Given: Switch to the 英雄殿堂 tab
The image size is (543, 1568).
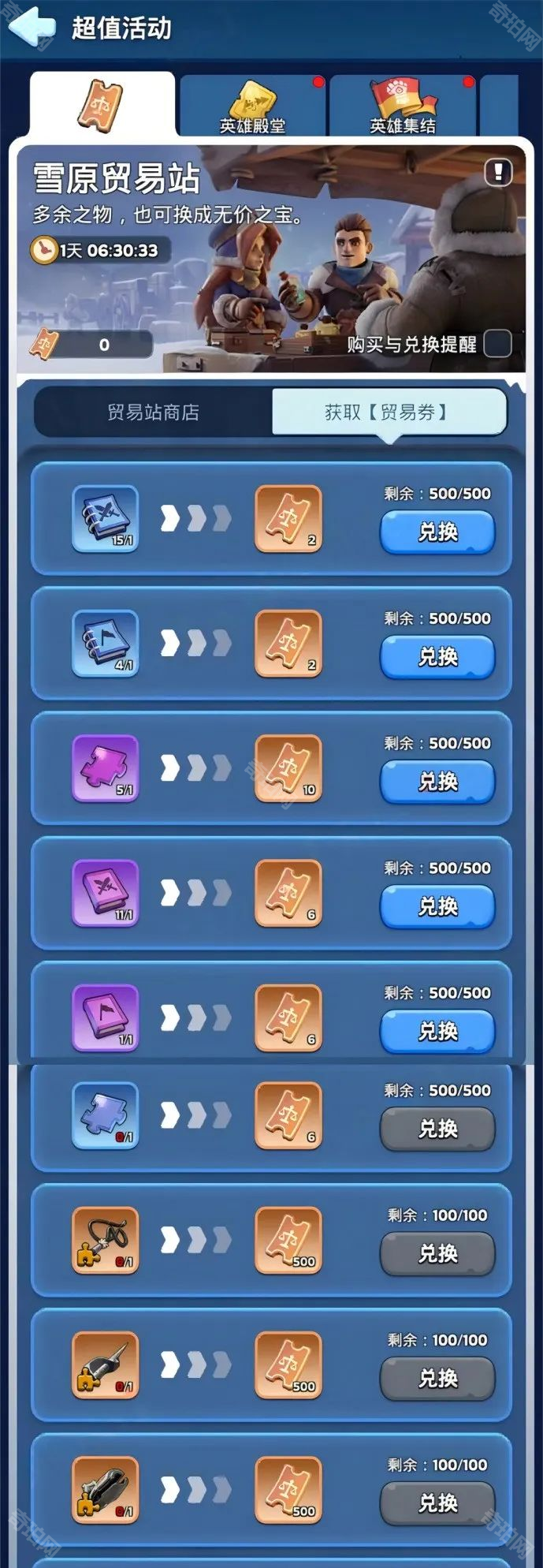Looking at the screenshot, I should (252, 106).
